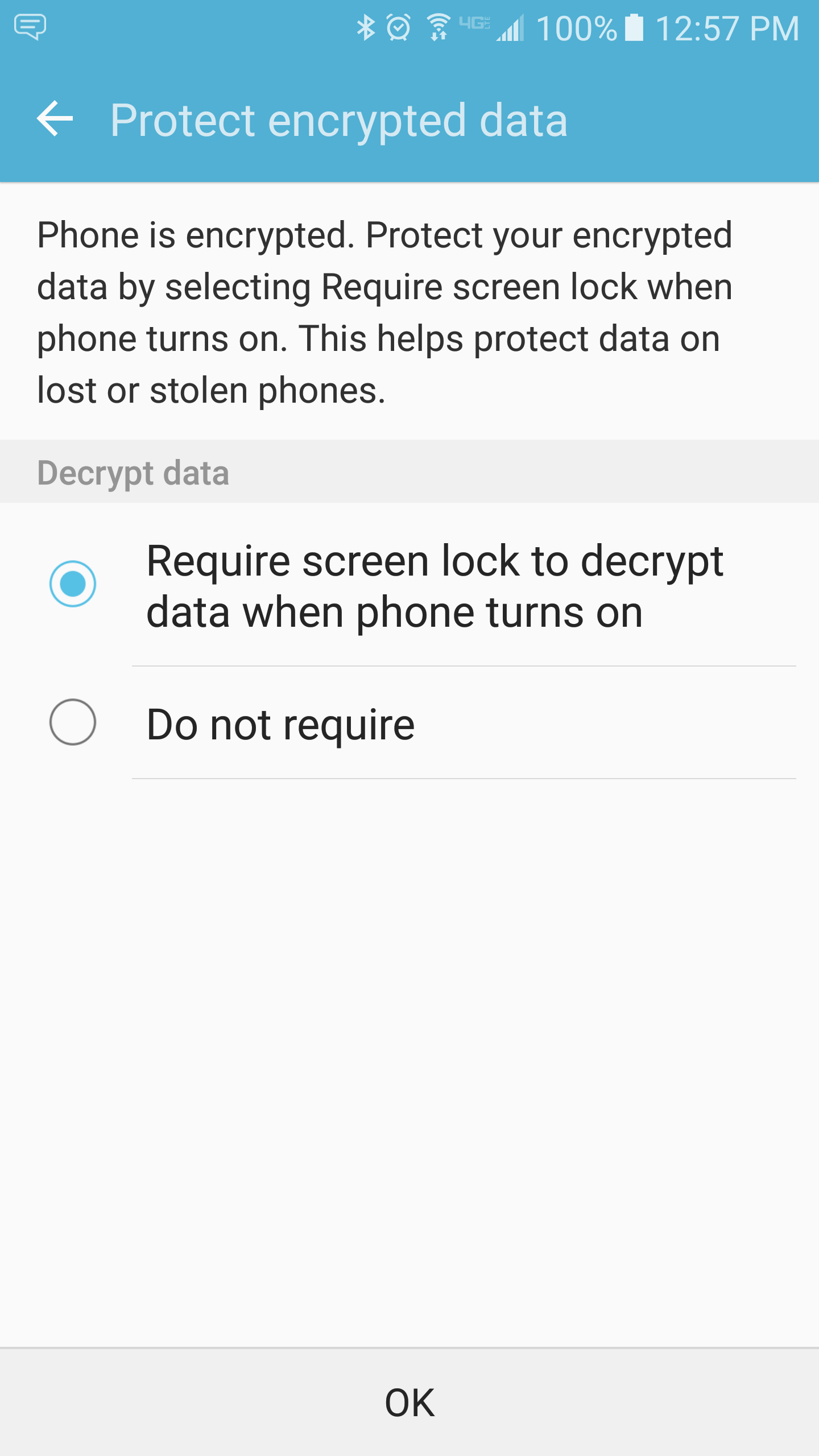Choose the Do not require option
Screen dimensions: 819x1456
pos(409,723)
